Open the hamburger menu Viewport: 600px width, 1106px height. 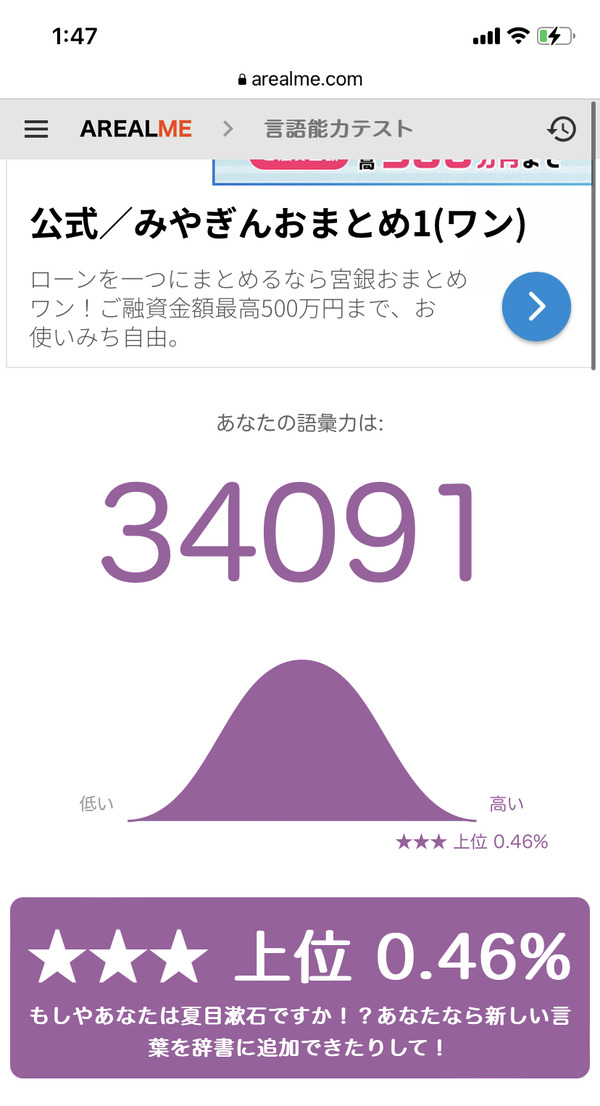tap(36, 129)
